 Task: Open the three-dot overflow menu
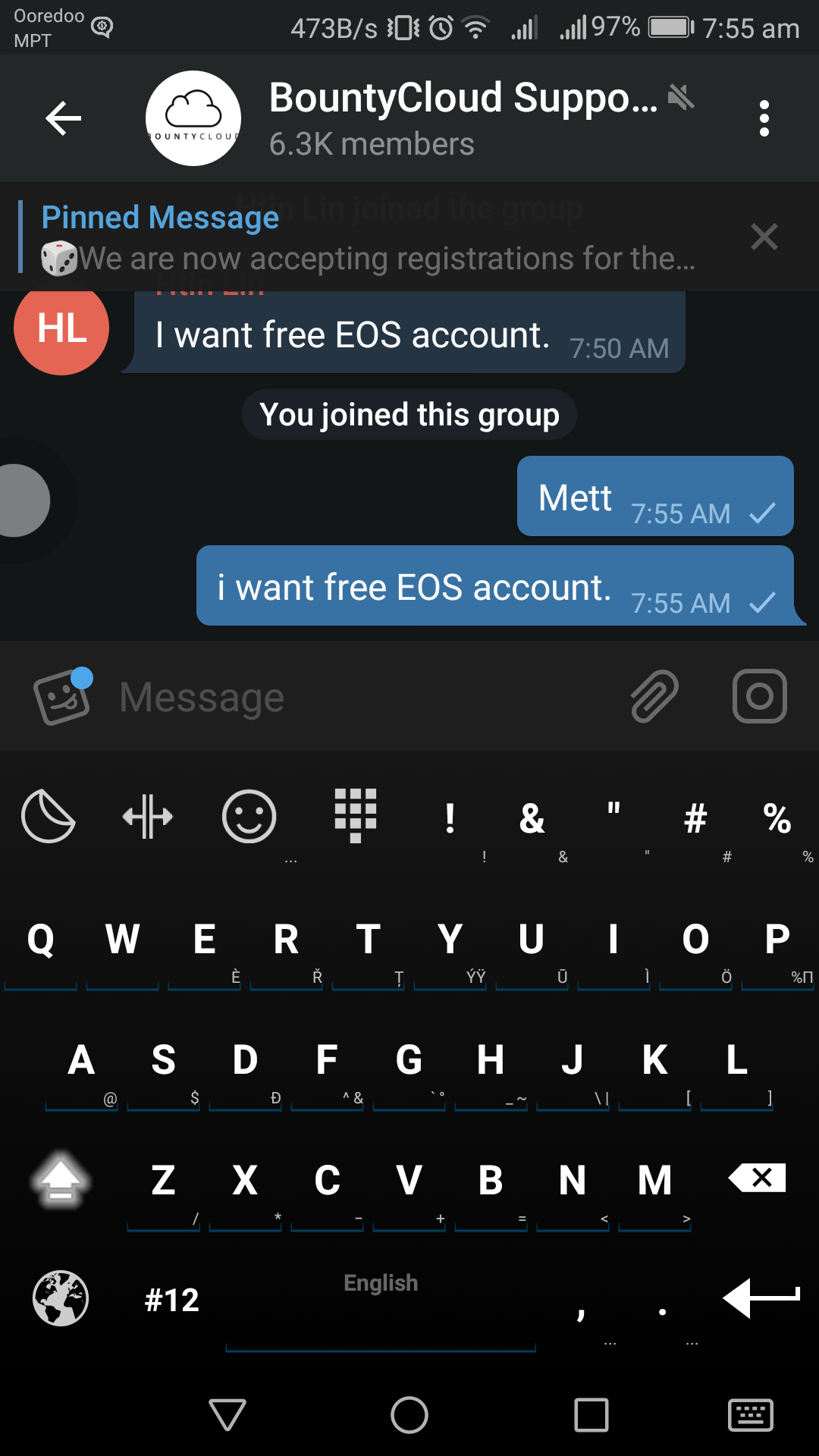click(x=764, y=118)
